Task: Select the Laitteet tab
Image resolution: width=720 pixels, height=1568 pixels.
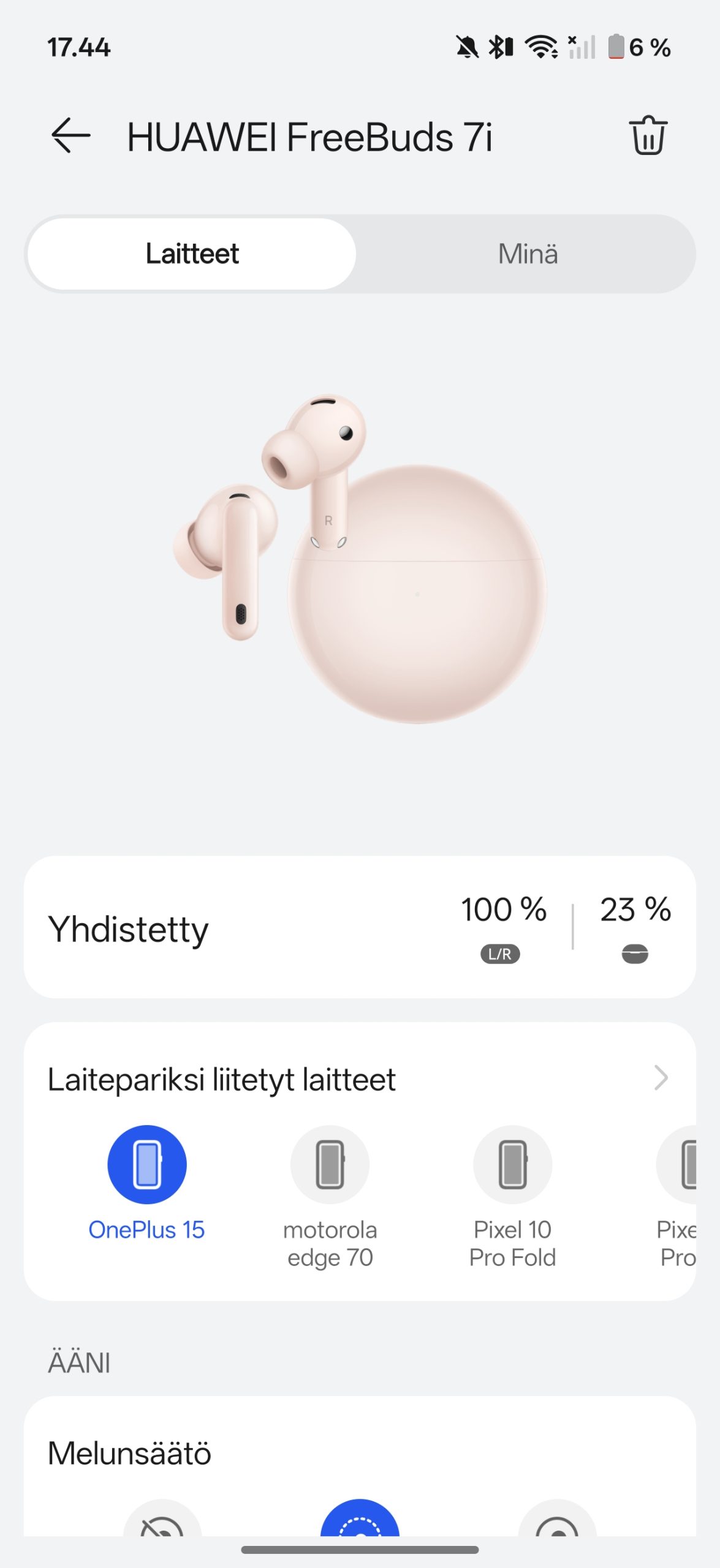Action: coord(192,254)
